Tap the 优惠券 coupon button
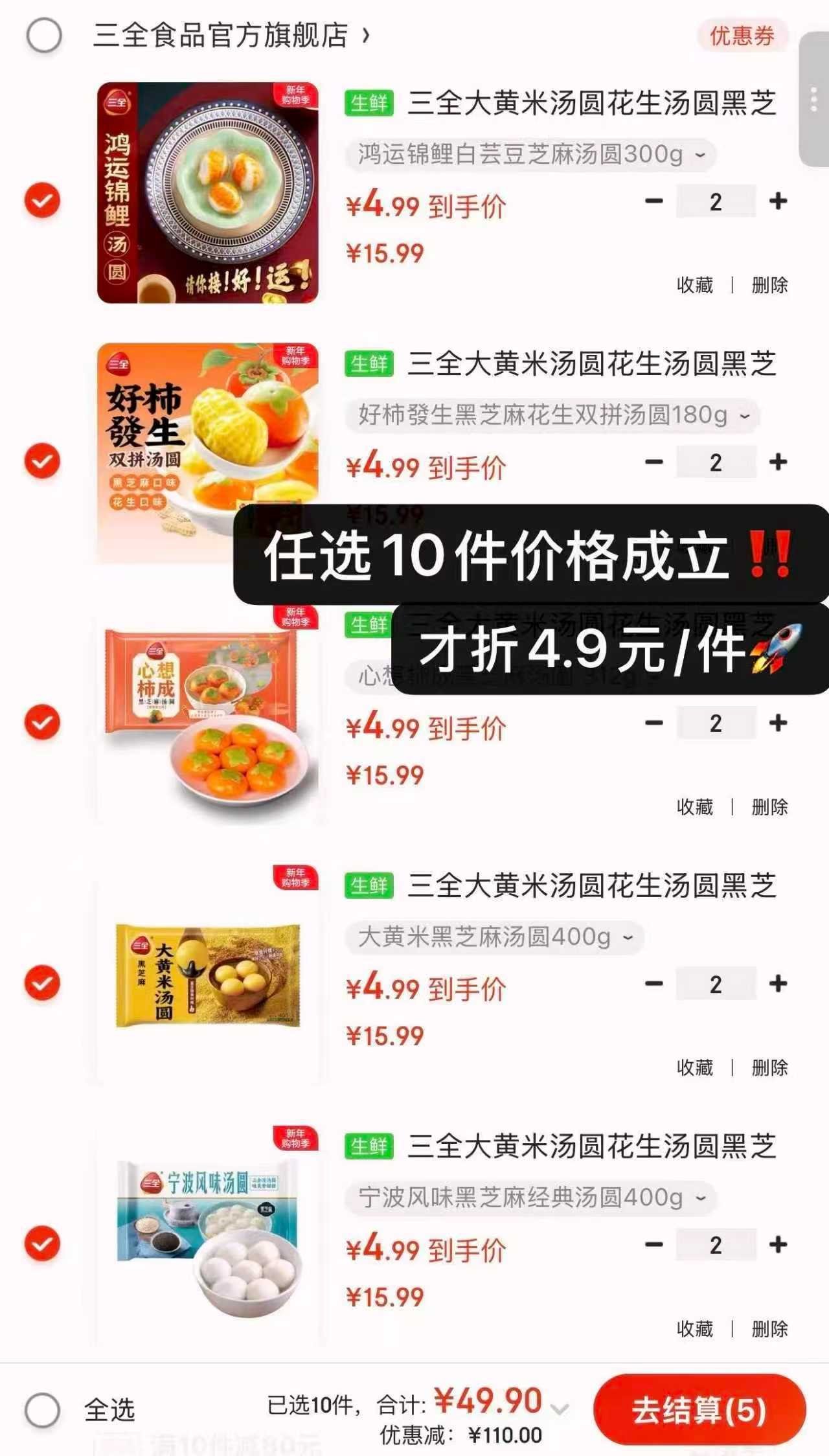The height and width of the screenshot is (1456, 829). (x=741, y=36)
